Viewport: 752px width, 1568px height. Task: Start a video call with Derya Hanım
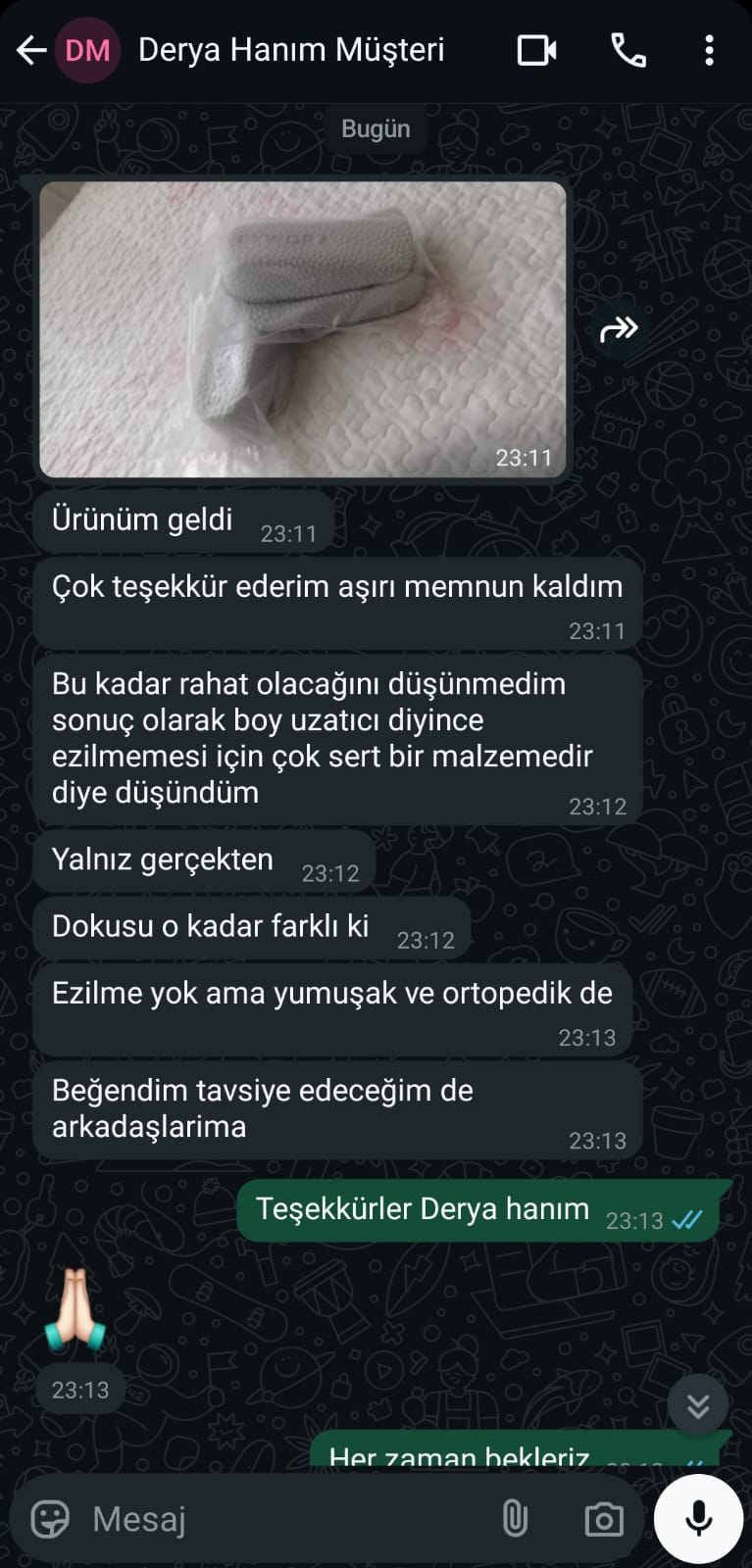click(x=536, y=50)
